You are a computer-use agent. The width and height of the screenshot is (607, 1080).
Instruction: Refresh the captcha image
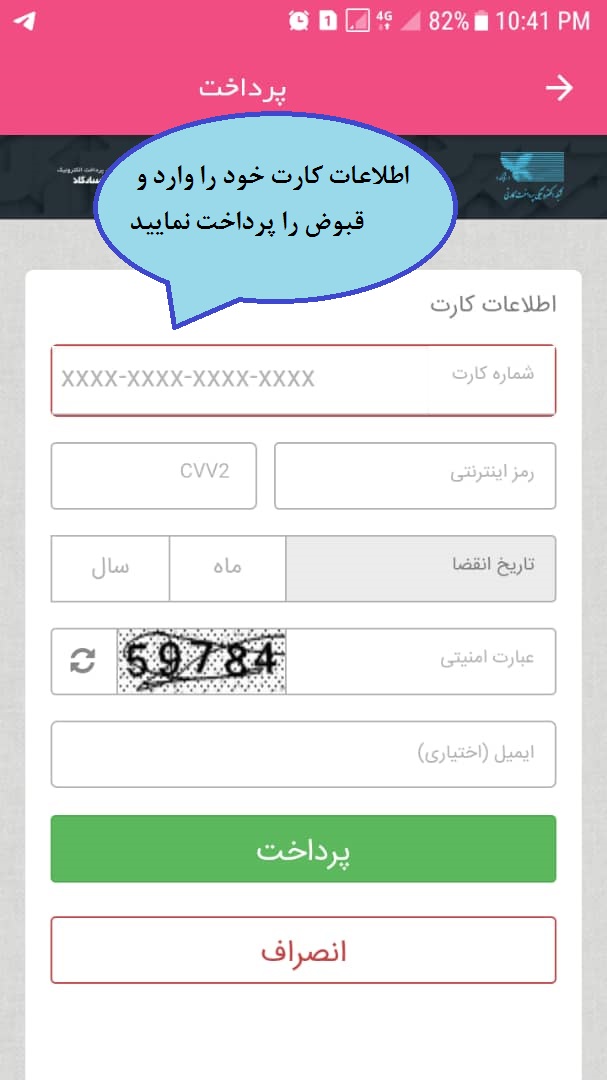[83, 660]
